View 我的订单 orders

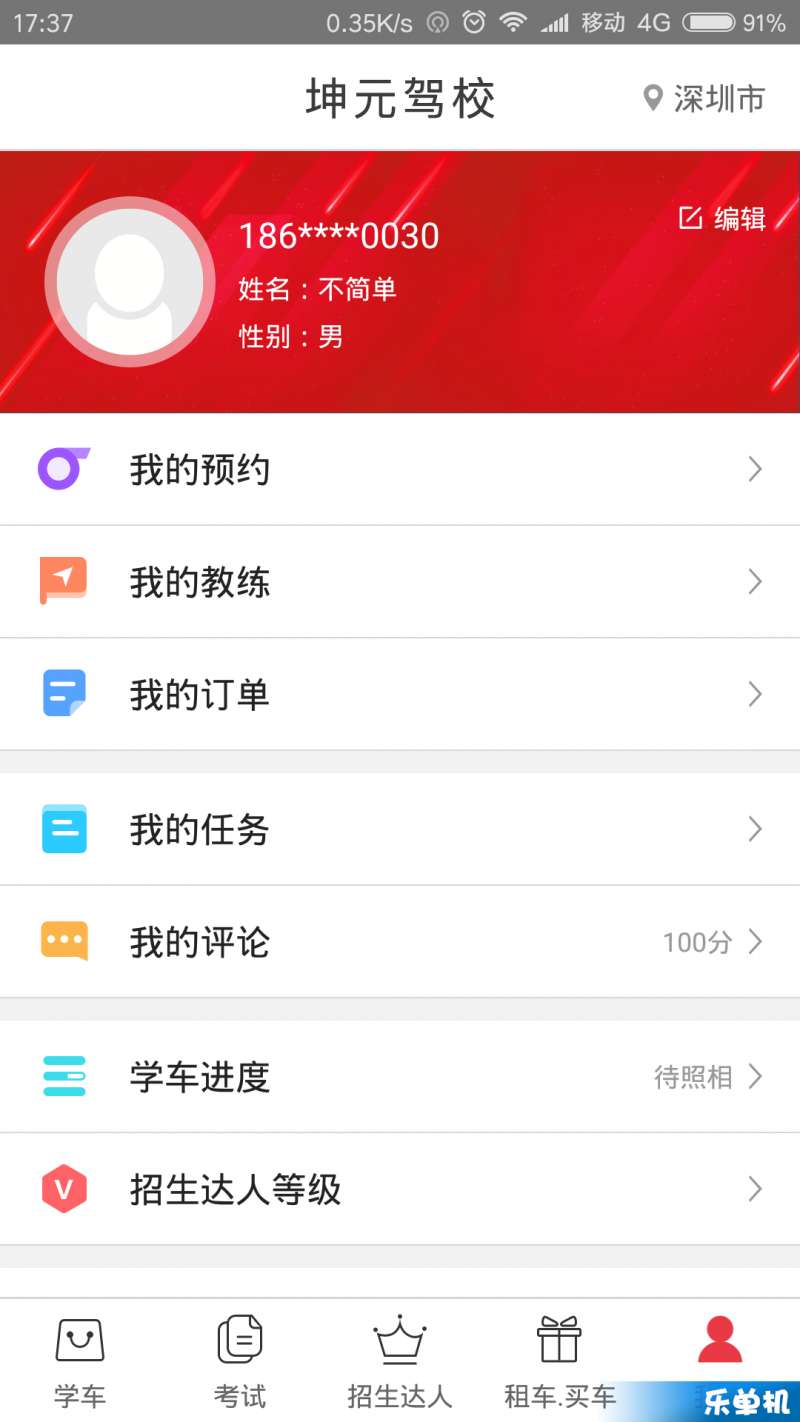[x=400, y=694]
